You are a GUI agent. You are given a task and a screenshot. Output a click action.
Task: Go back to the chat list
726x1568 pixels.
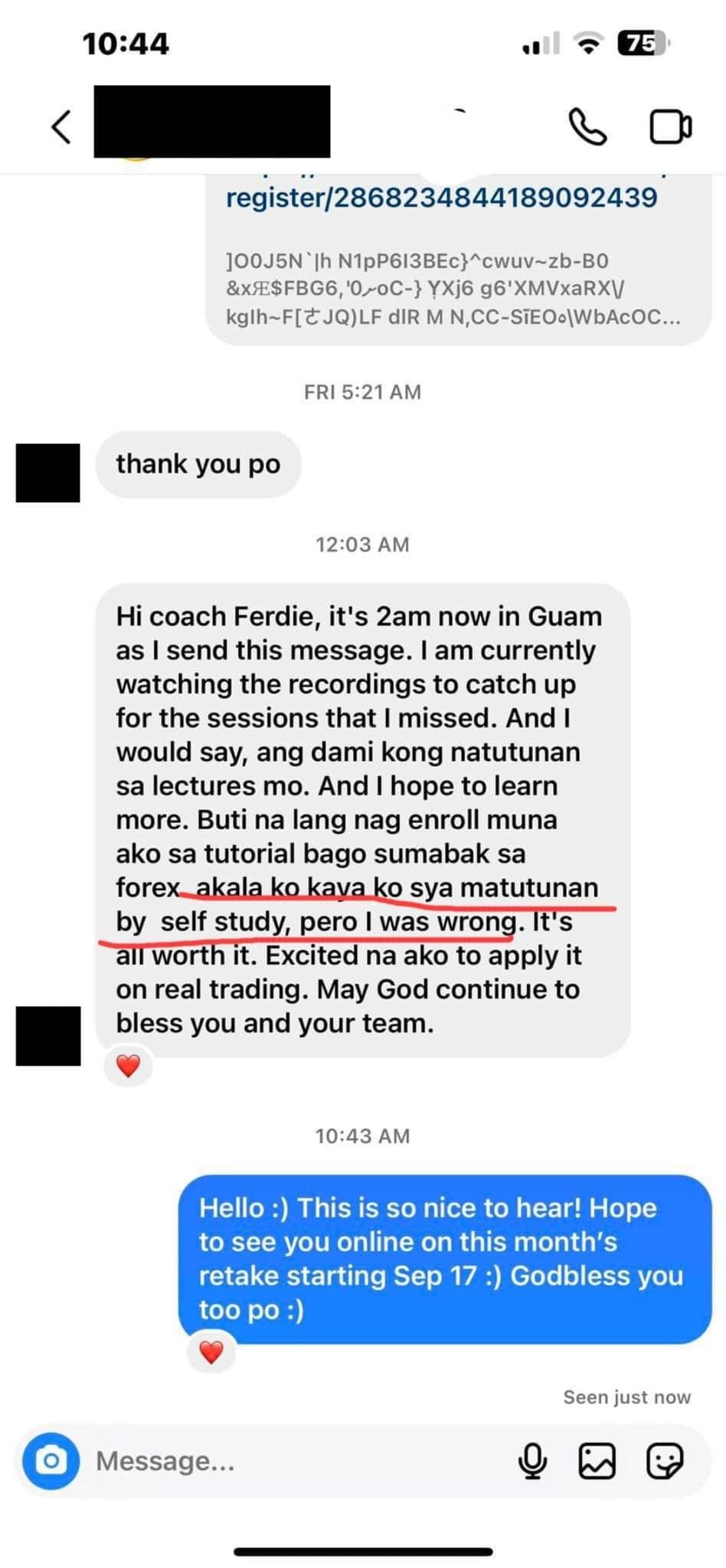pos(61,126)
